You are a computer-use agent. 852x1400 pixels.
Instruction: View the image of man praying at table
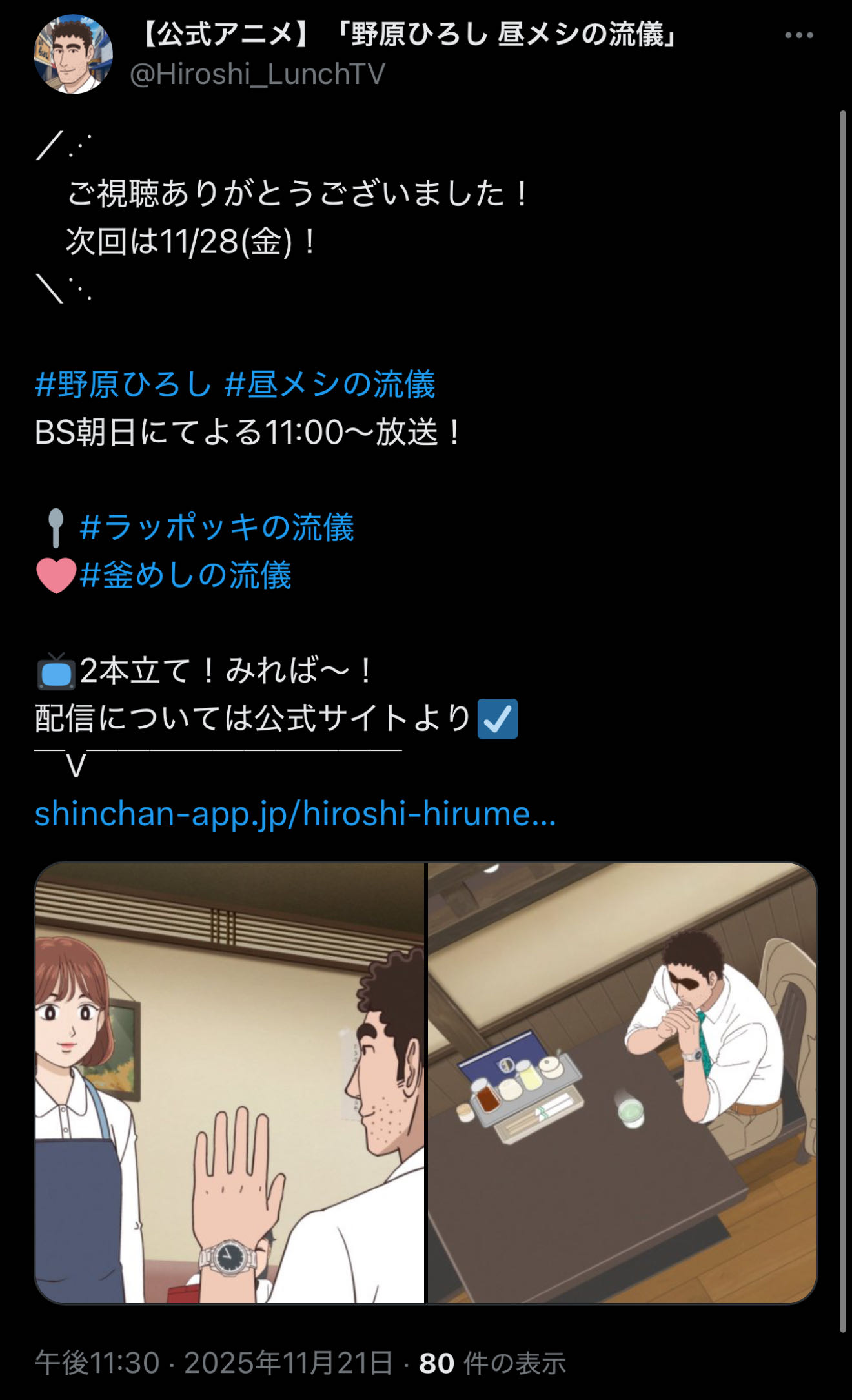click(622, 1083)
